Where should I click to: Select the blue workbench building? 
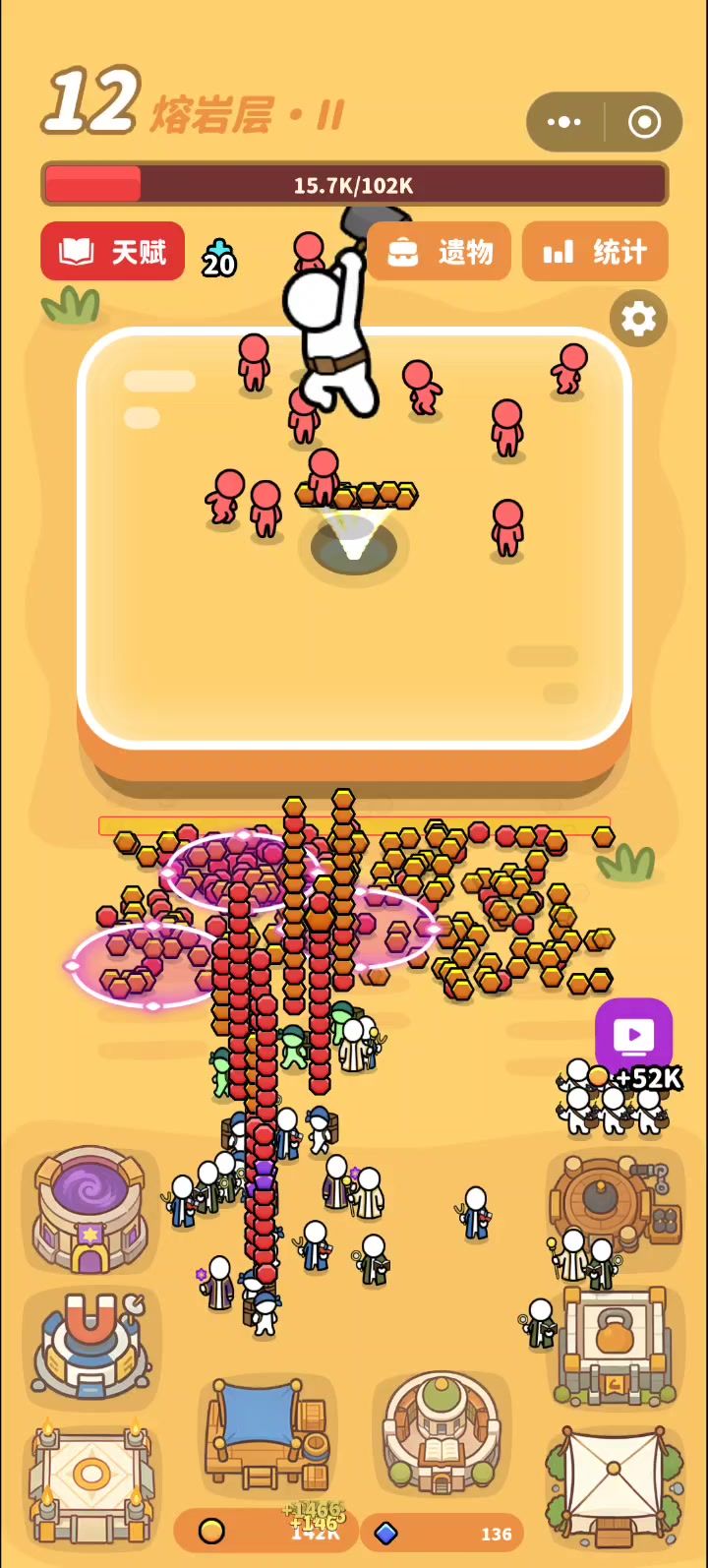coord(265,1434)
